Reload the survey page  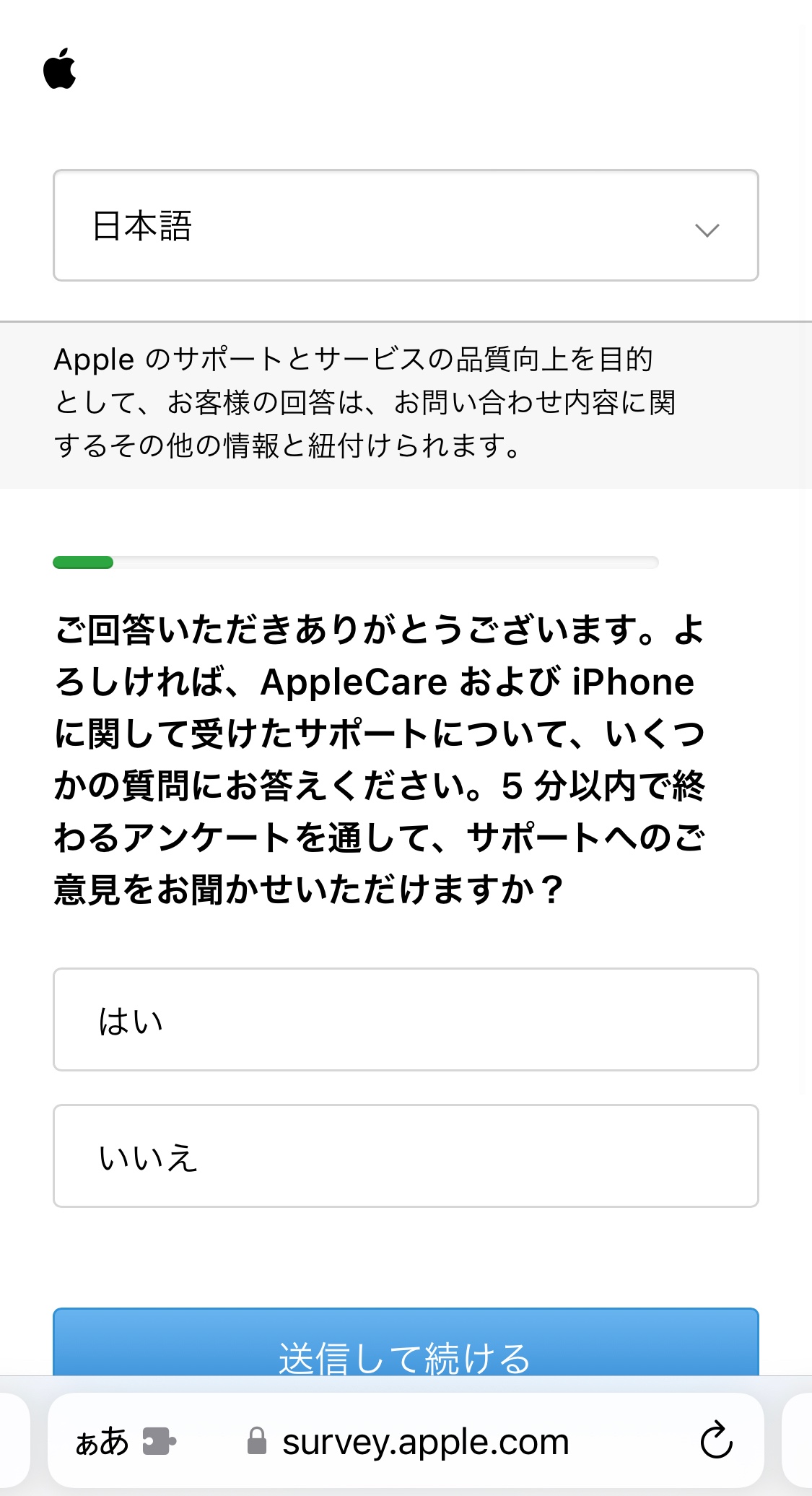(716, 1441)
